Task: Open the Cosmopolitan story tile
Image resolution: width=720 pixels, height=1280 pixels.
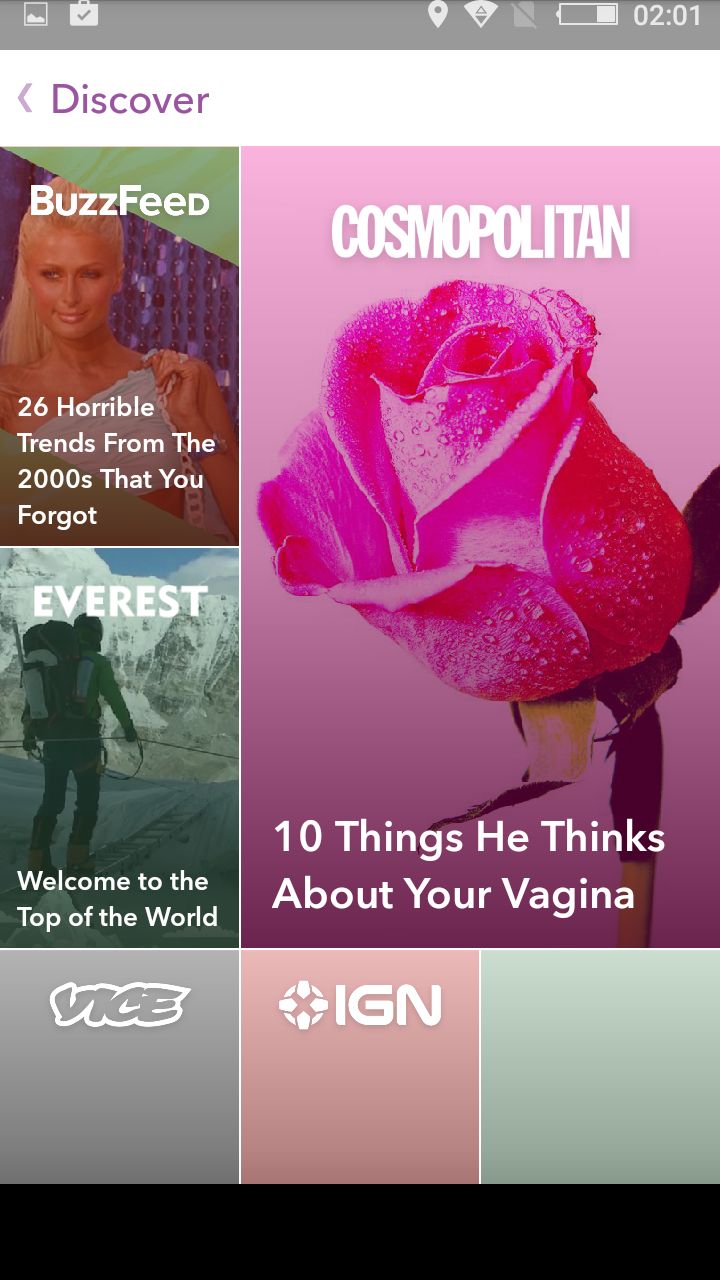Action: pos(480,546)
